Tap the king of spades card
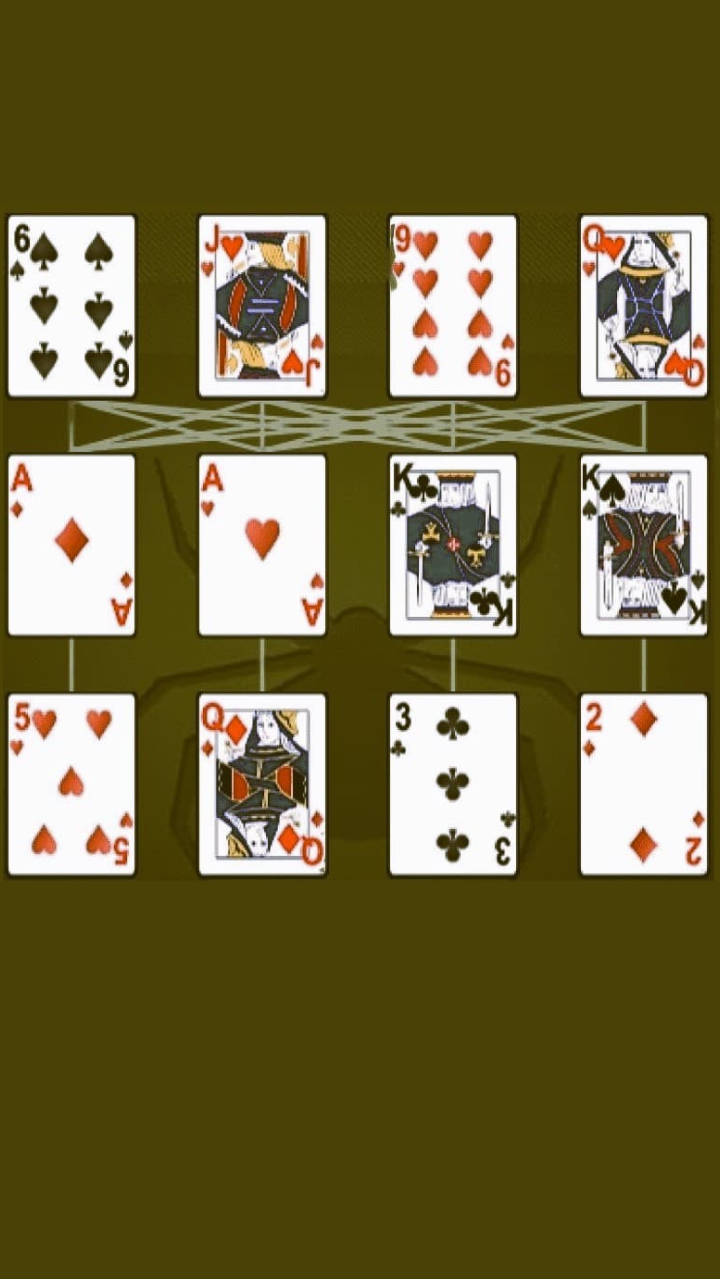Screen dimensions: 720x1280 click(x=644, y=545)
